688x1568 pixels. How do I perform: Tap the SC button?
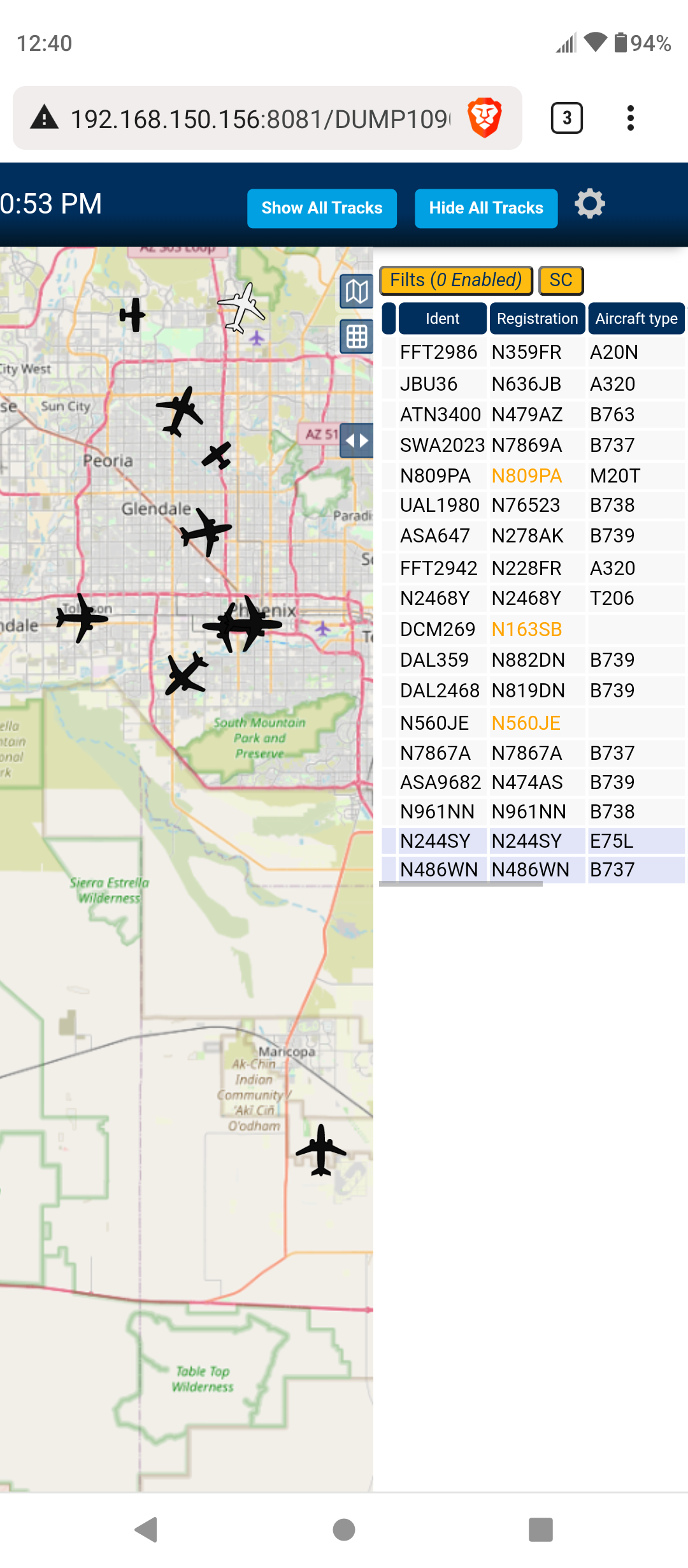[x=561, y=280]
